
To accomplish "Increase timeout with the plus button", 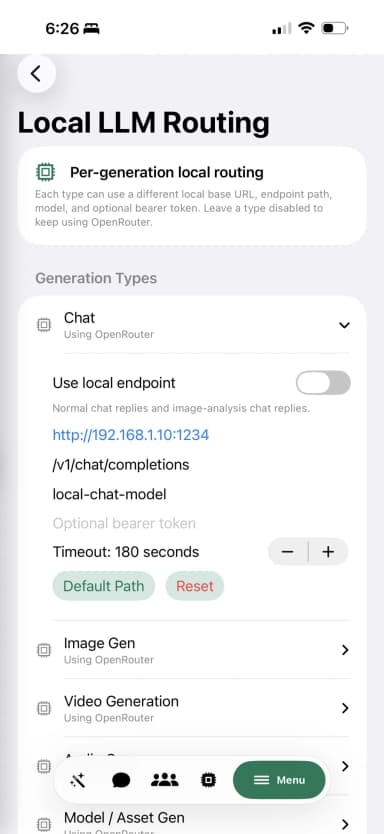I will click(328, 552).
